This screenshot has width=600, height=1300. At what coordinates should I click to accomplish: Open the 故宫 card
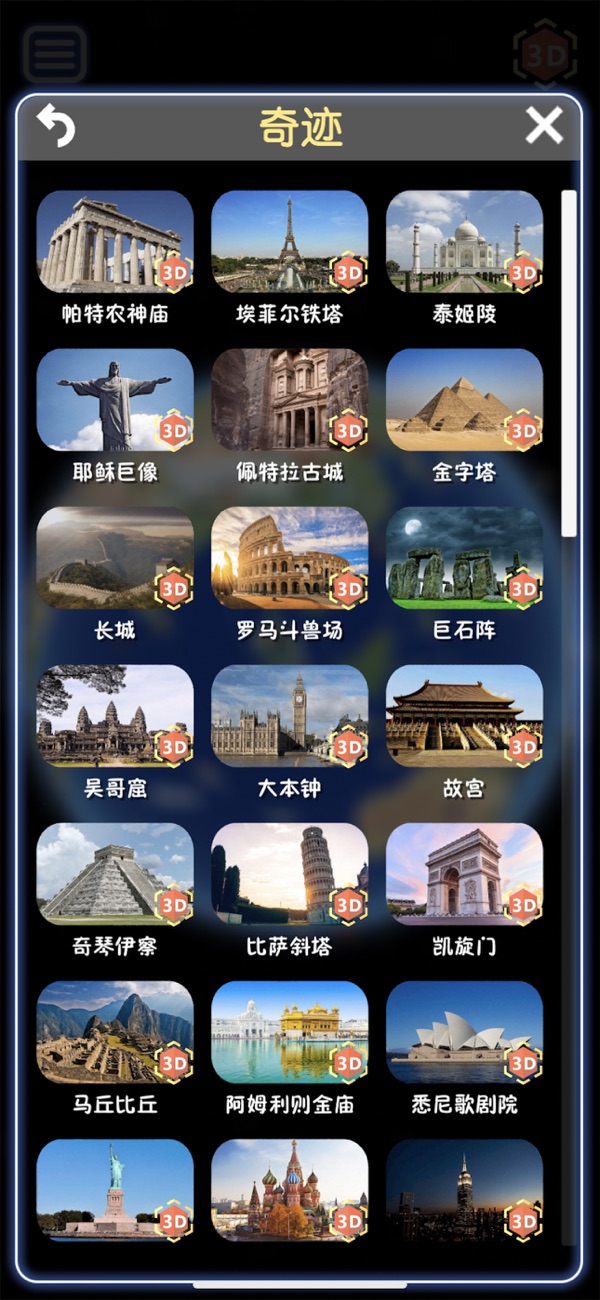click(x=464, y=716)
